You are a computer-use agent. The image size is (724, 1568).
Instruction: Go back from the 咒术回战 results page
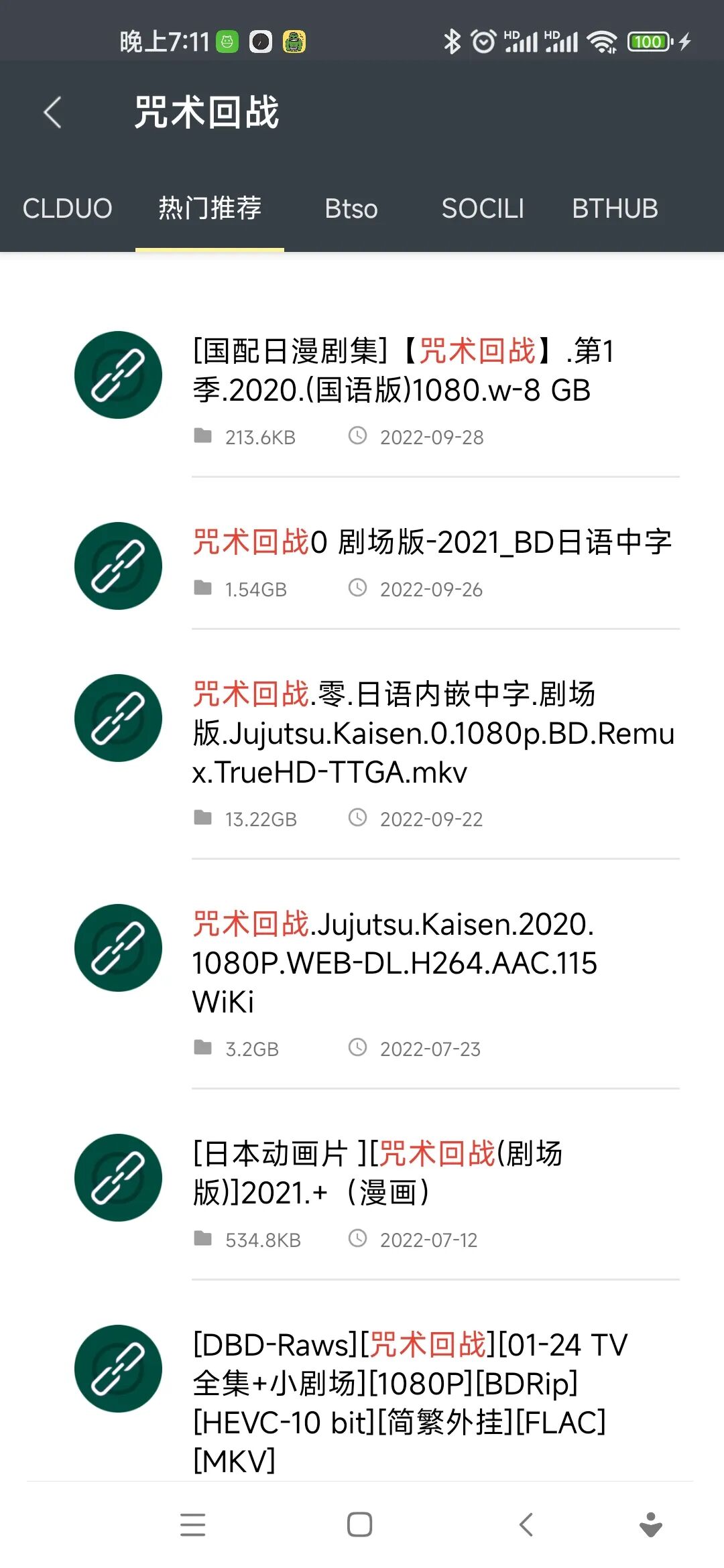point(52,112)
